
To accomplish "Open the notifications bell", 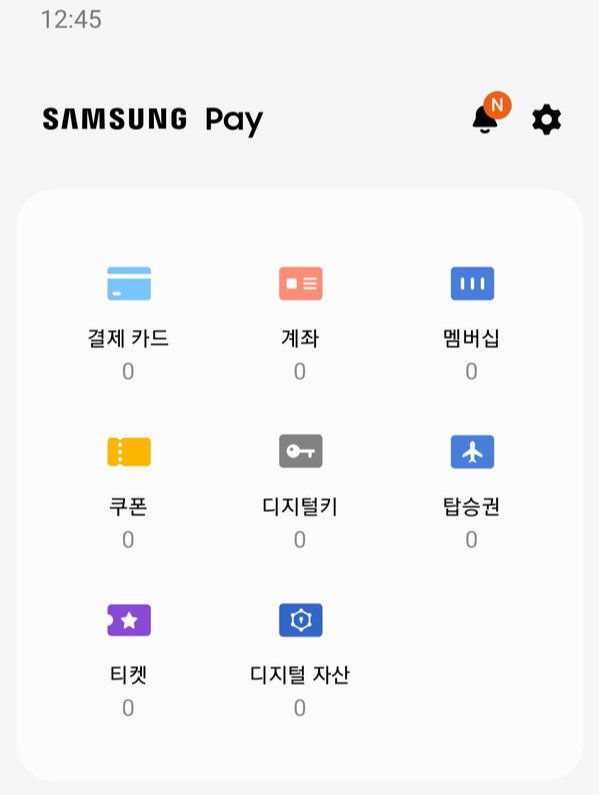I will (x=485, y=120).
